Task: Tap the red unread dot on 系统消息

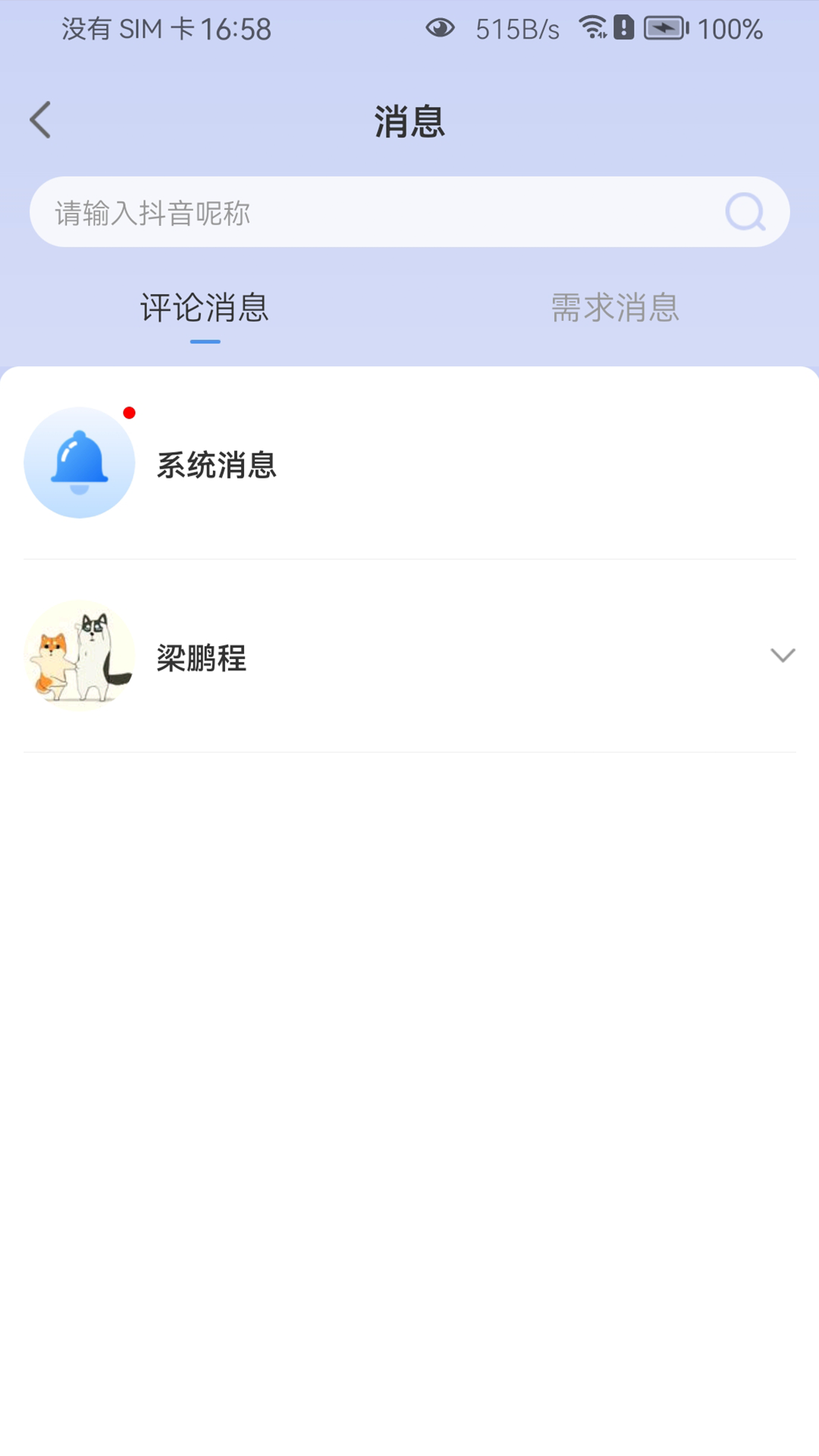Action: point(130,413)
